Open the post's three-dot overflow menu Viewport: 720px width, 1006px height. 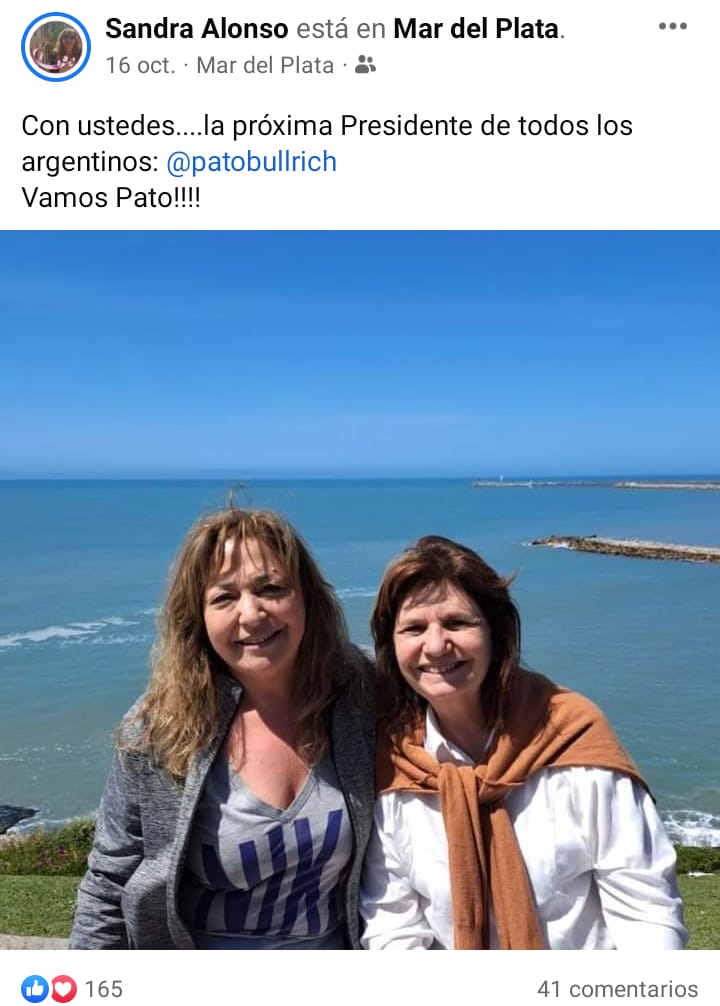point(673,26)
